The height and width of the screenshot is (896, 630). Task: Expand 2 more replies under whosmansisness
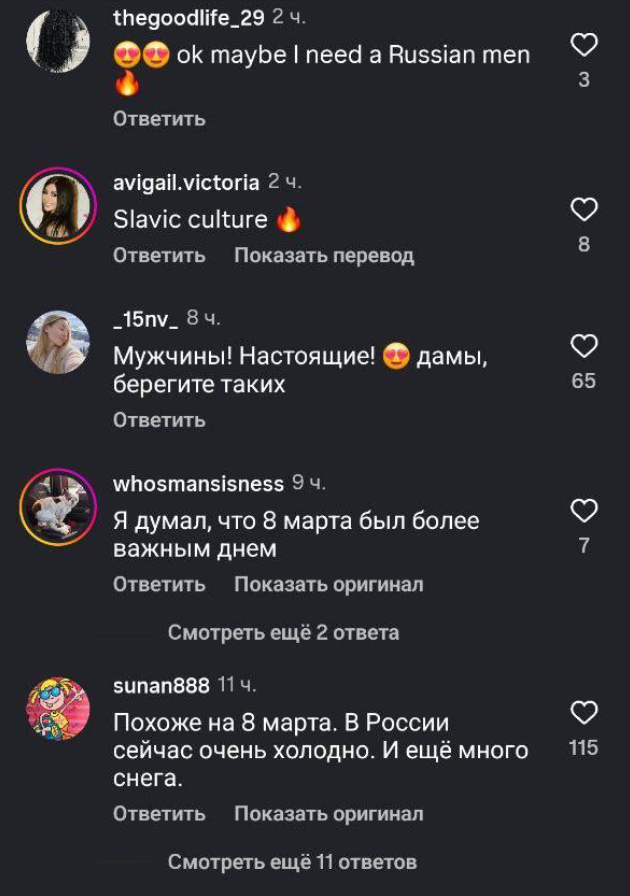point(283,633)
